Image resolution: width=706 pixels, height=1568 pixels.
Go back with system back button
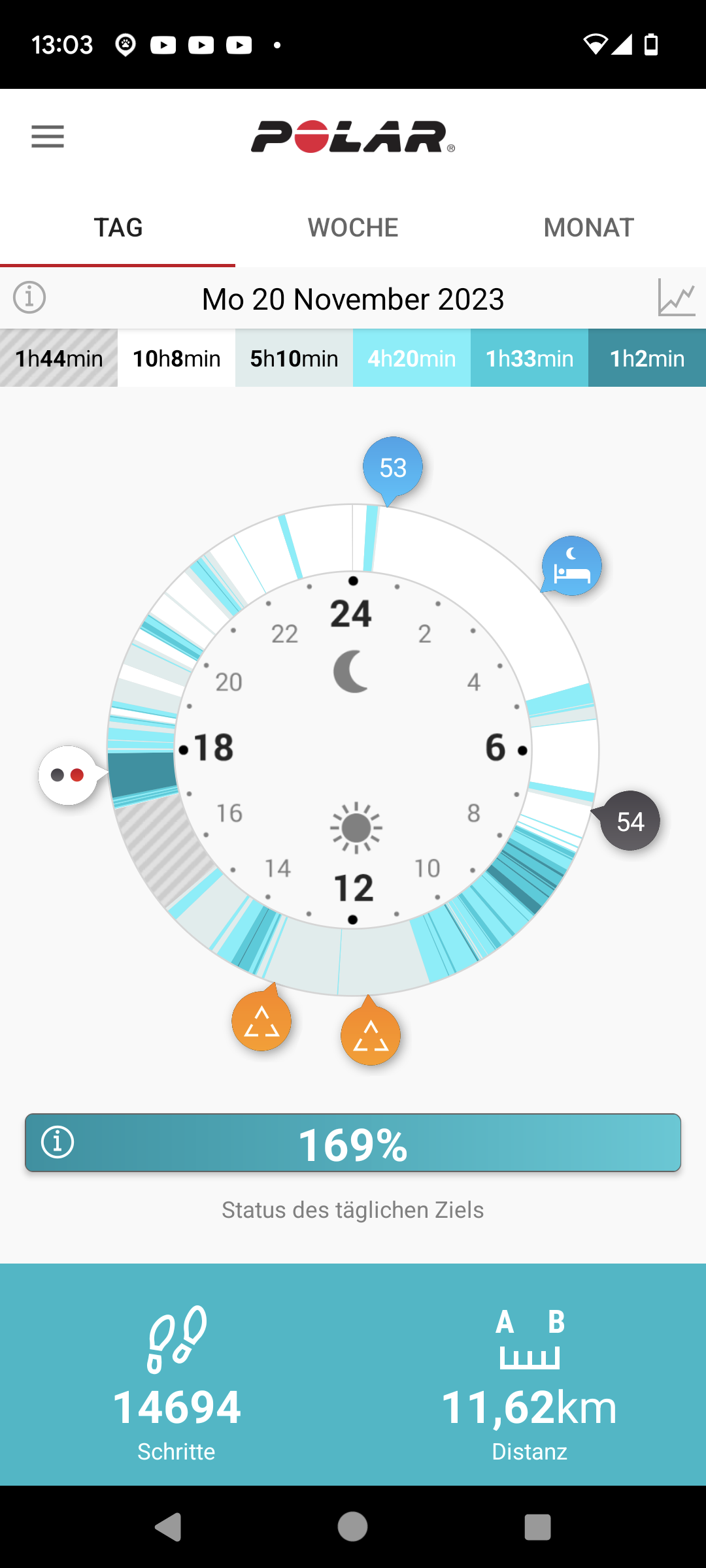(168, 1527)
